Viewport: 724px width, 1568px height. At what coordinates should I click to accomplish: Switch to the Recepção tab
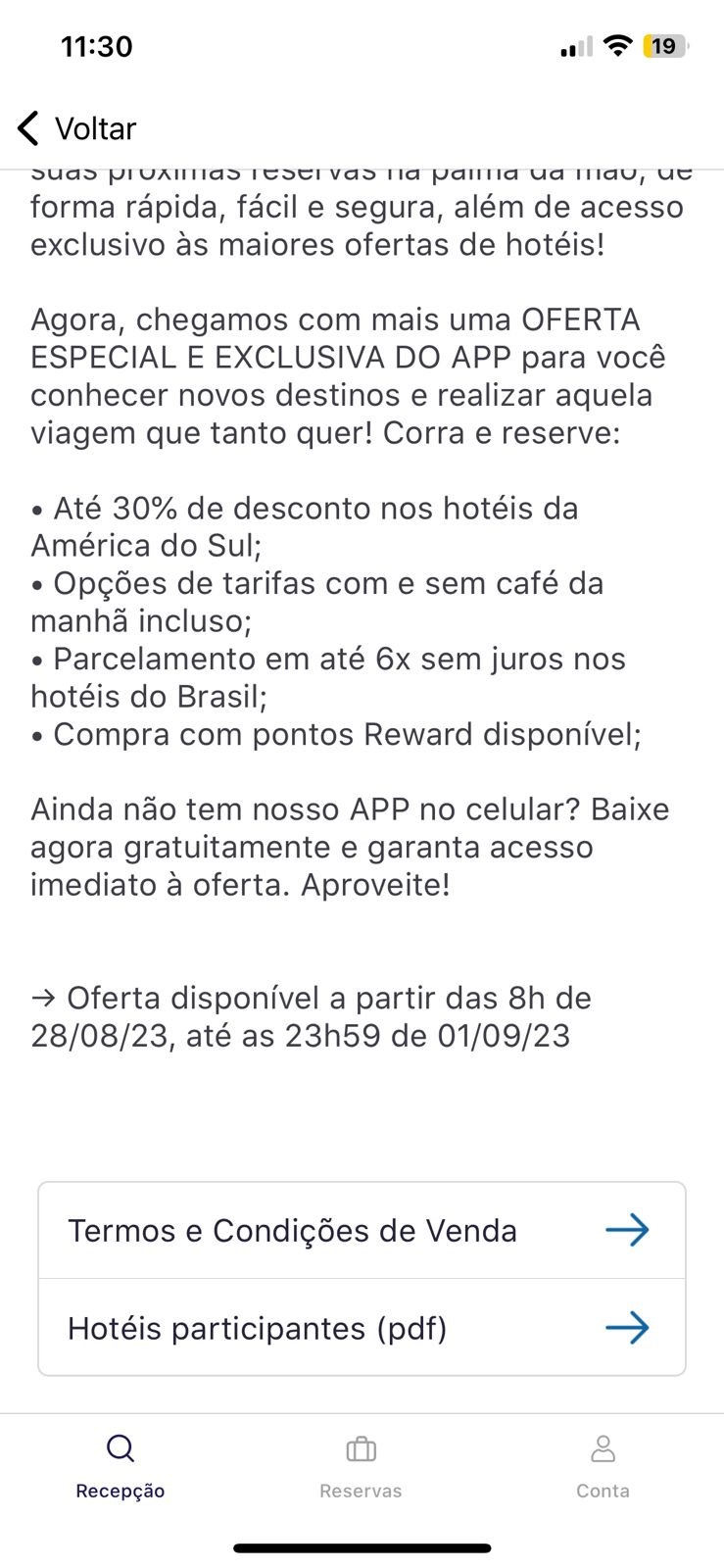(x=121, y=1467)
